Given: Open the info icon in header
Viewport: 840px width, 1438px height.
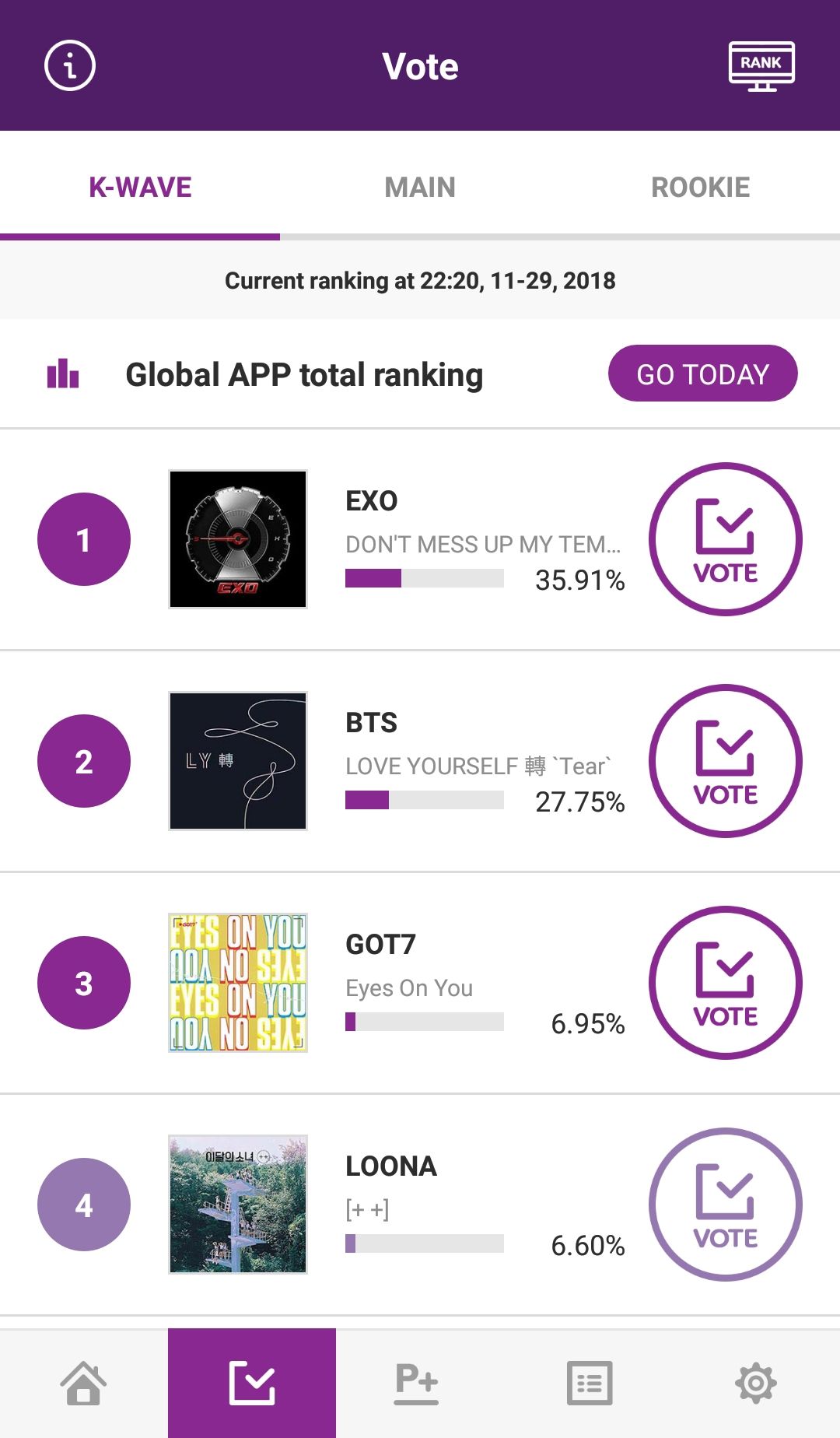Looking at the screenshot, I should [70, 65].
